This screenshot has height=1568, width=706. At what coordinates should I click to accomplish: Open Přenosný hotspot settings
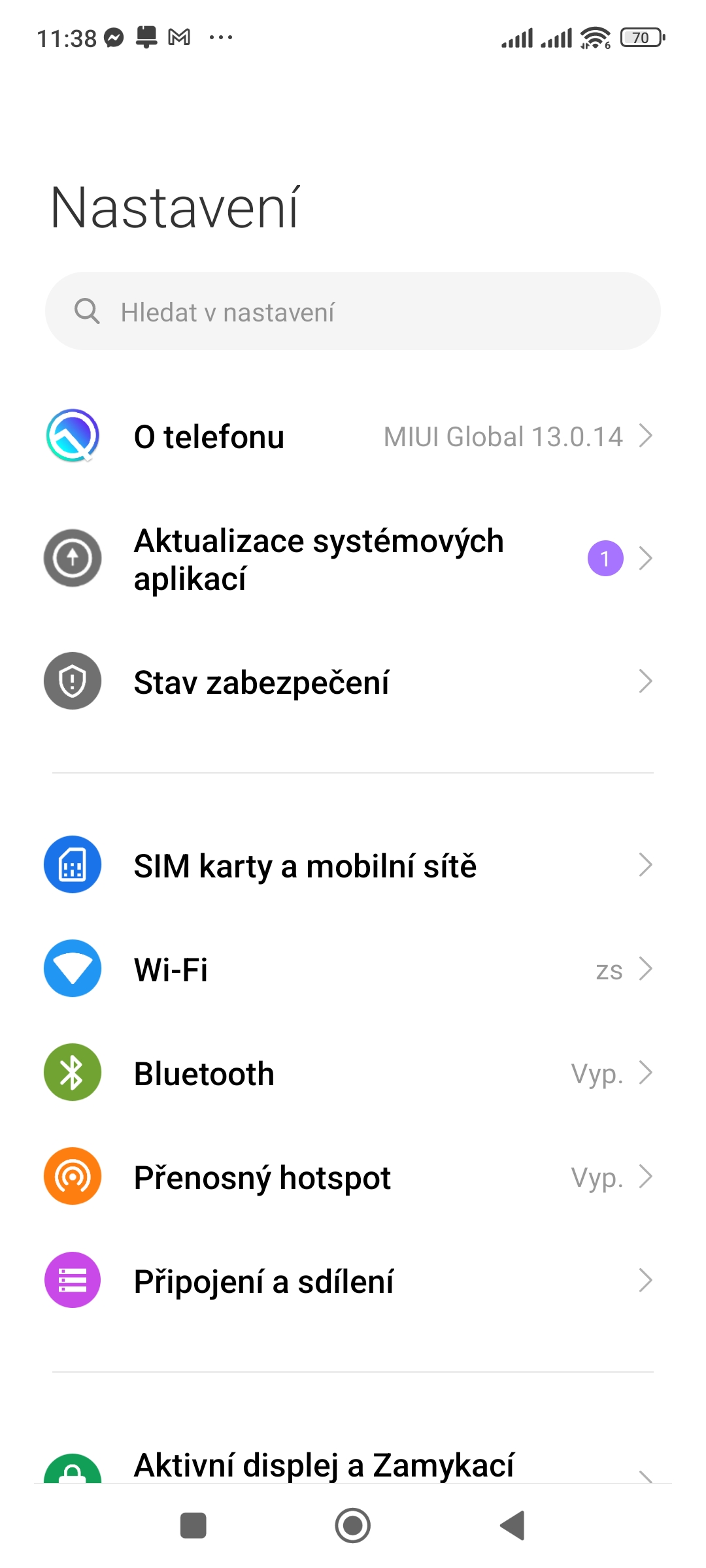point(353,1177)
